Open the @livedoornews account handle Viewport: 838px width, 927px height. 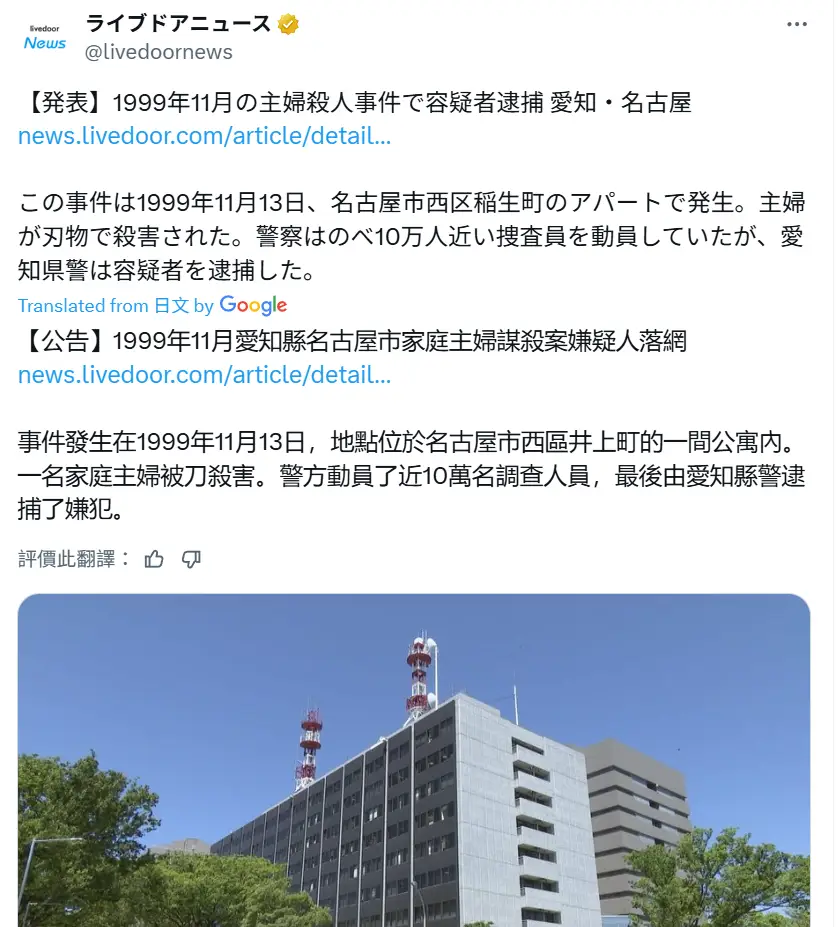tap(159, 52)
